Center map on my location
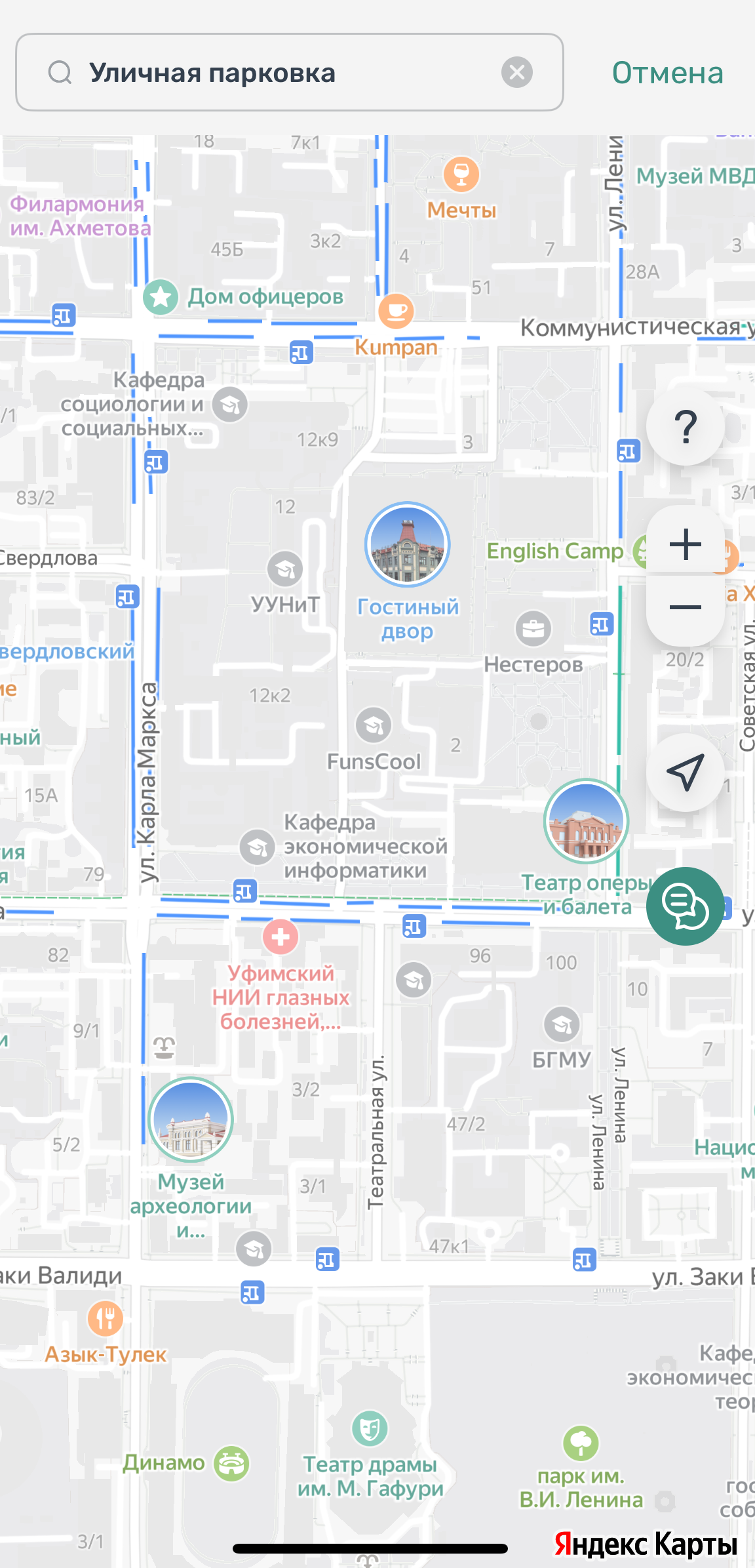Screen dimensions: 755x1568 (685, 772)
